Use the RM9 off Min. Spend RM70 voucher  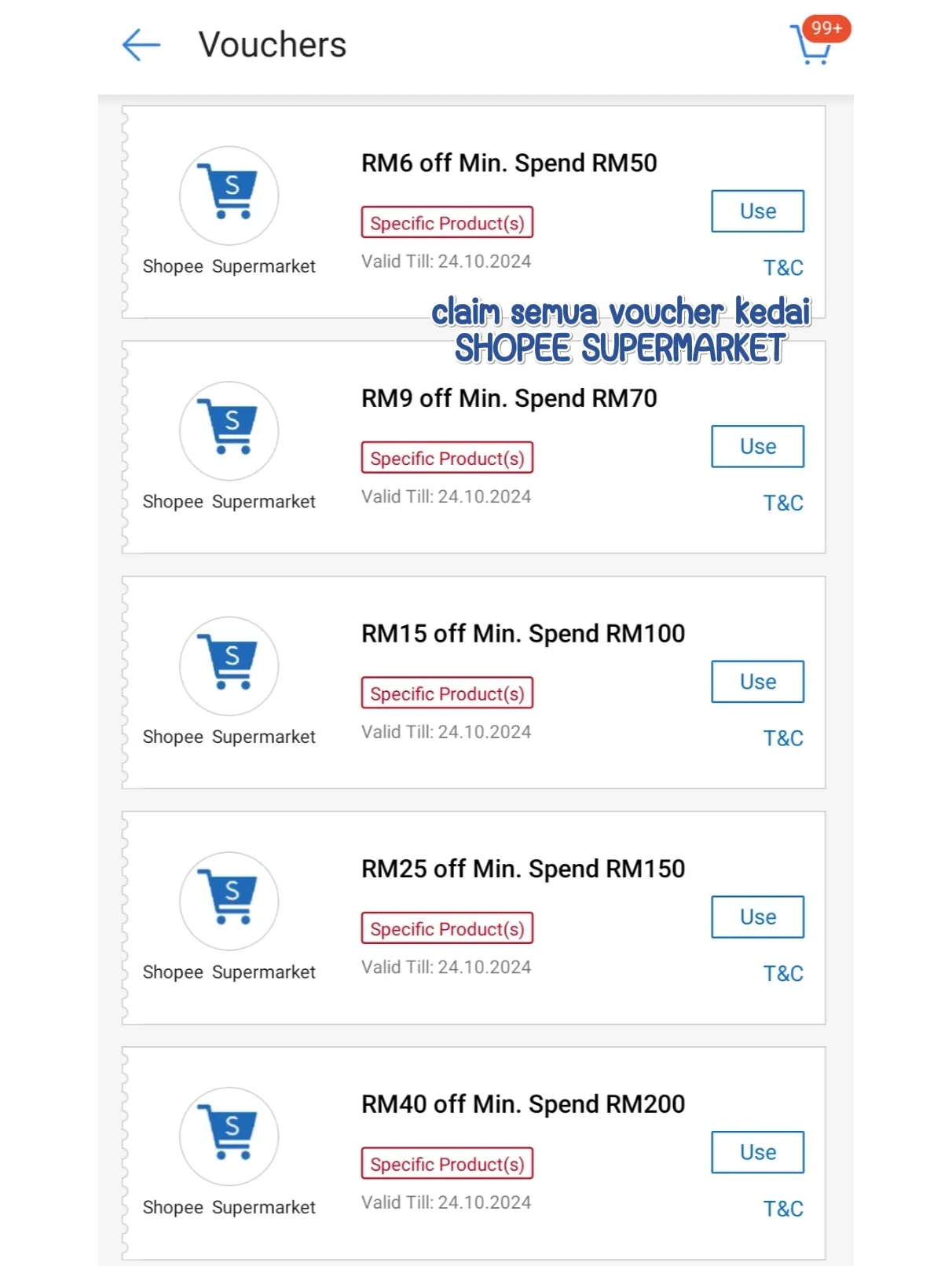757,446
